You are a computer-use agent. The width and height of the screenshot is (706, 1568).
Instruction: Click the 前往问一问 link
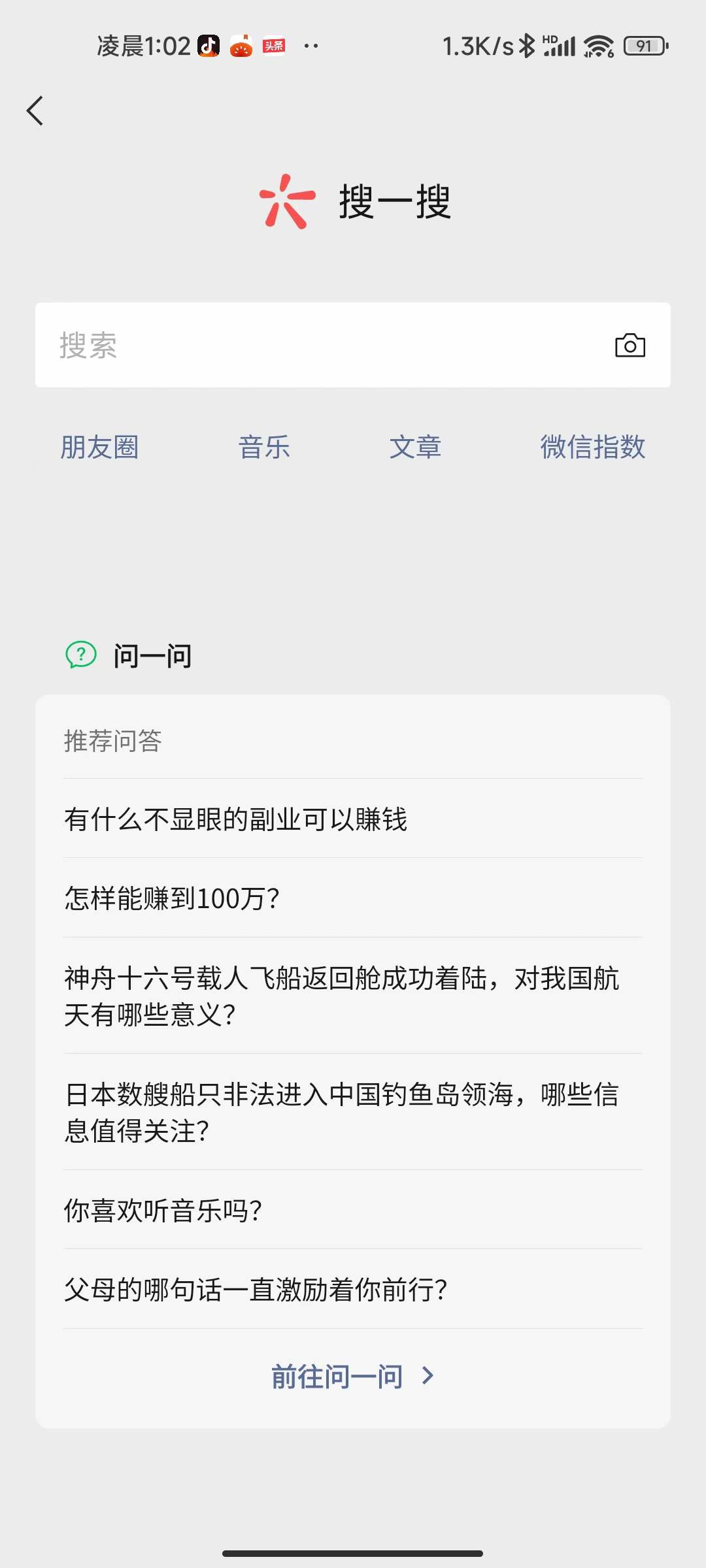point(337,1375)
